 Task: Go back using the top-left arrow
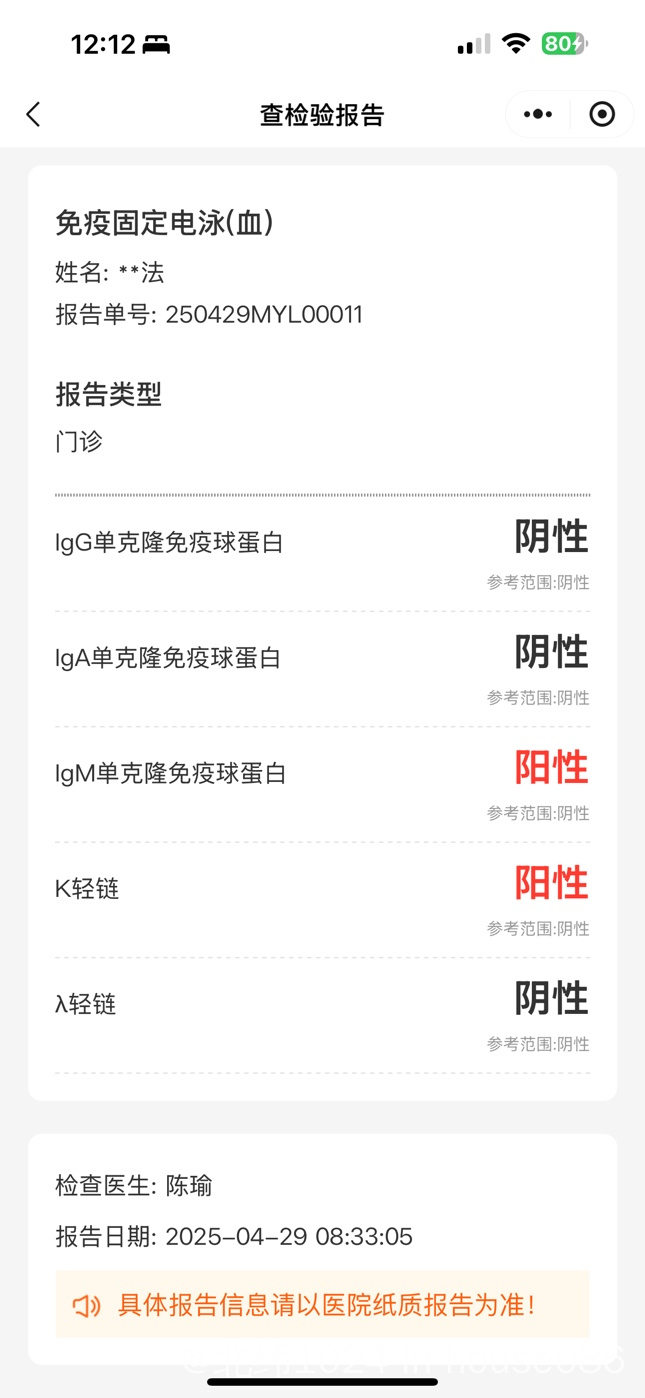(33, 114)
